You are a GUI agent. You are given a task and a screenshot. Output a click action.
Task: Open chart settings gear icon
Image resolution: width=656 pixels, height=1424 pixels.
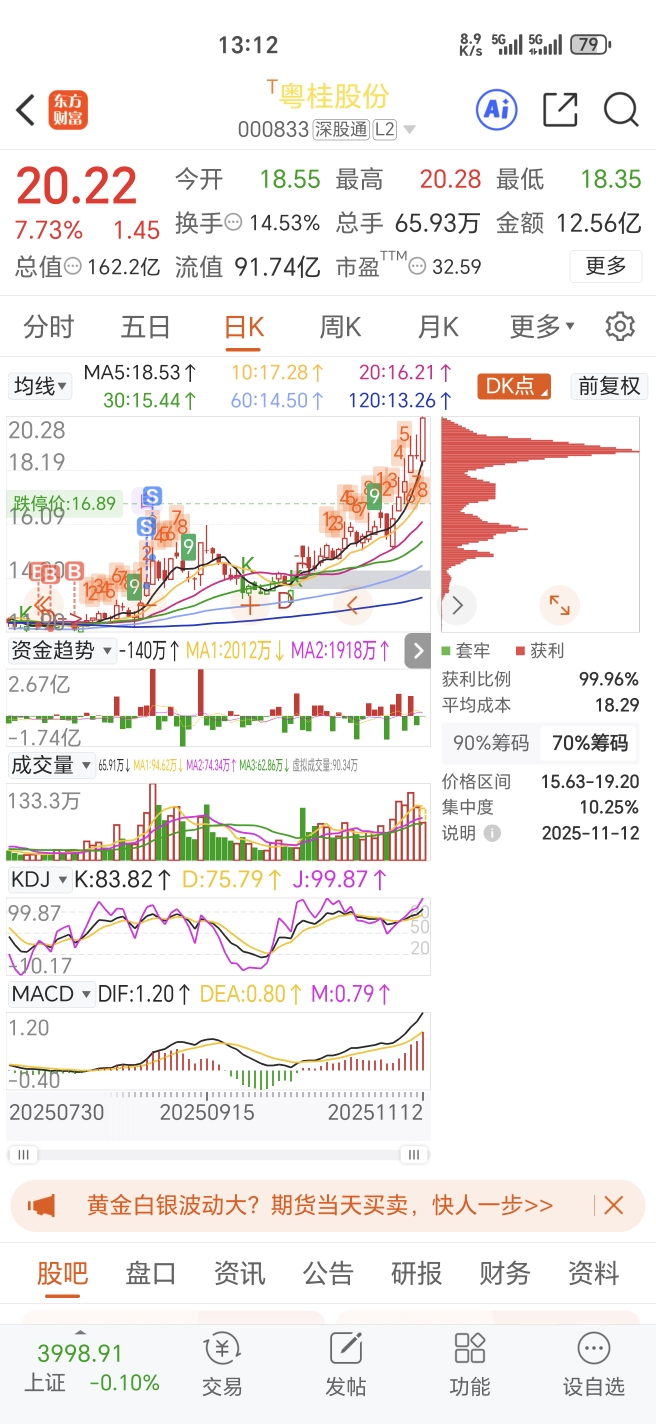620,327
